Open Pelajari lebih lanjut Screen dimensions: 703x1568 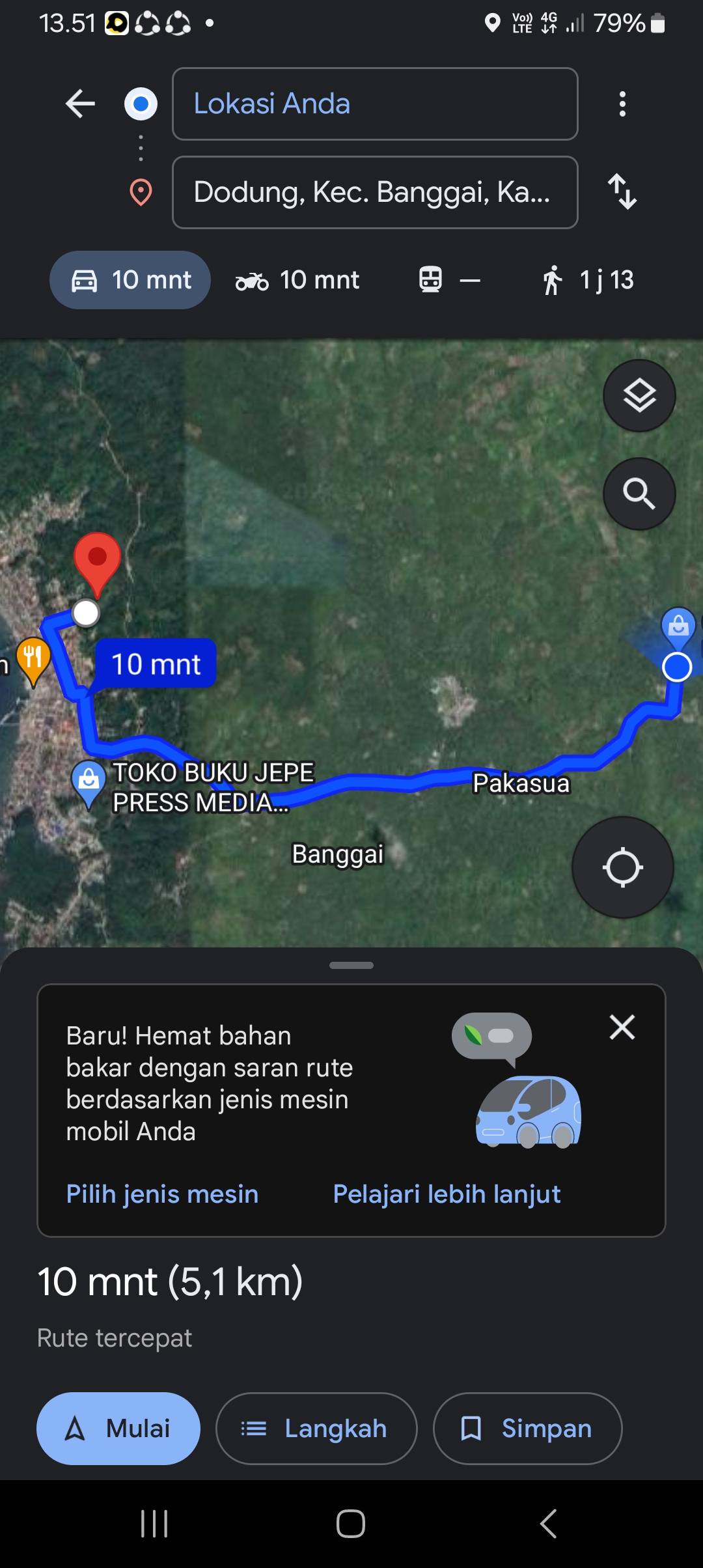coord(447,1194)
